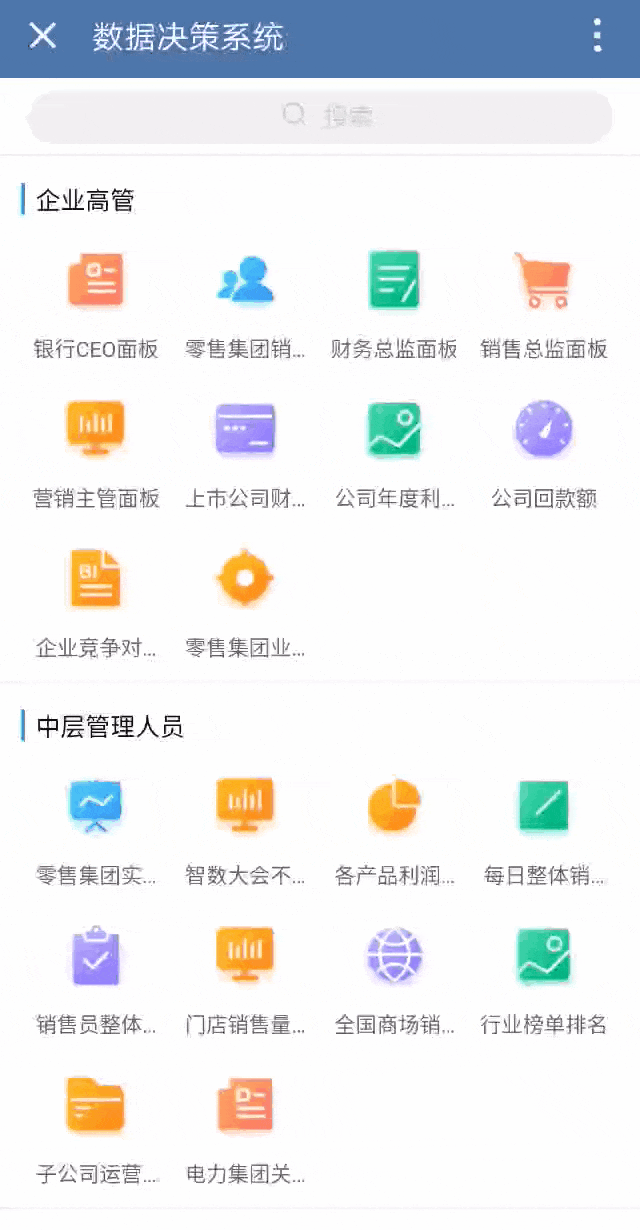Open the three-dot overflow menu
Image resolution: width=640 pixels, height=1230 pixels.
point(597,36)
